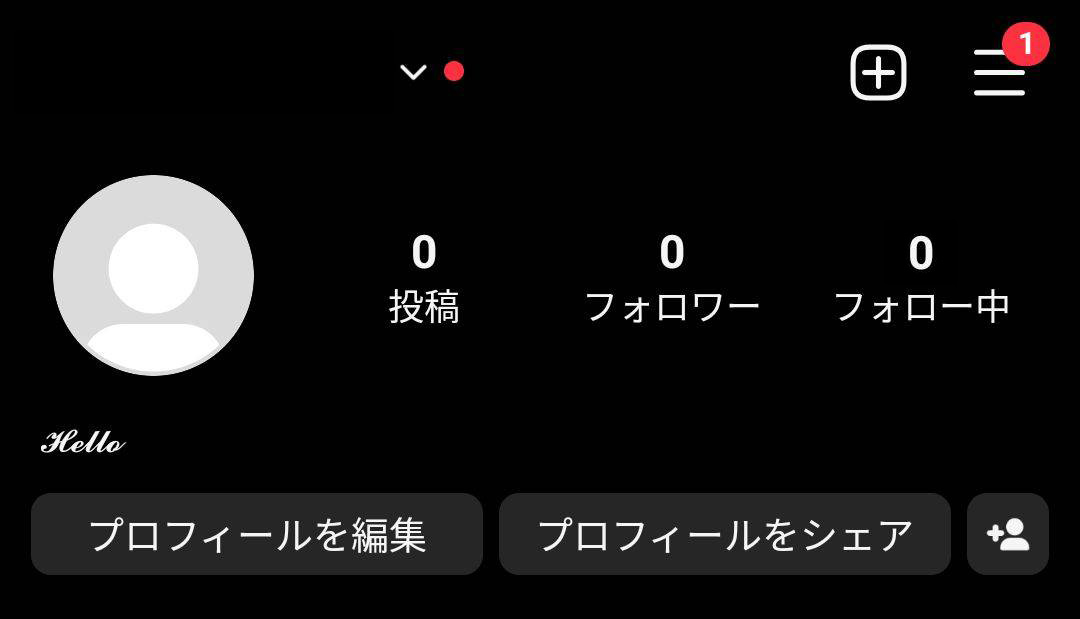Screen dimensions: 1080x619
Task: Create a new post with plus icon
Action: (x=878, y=73)
